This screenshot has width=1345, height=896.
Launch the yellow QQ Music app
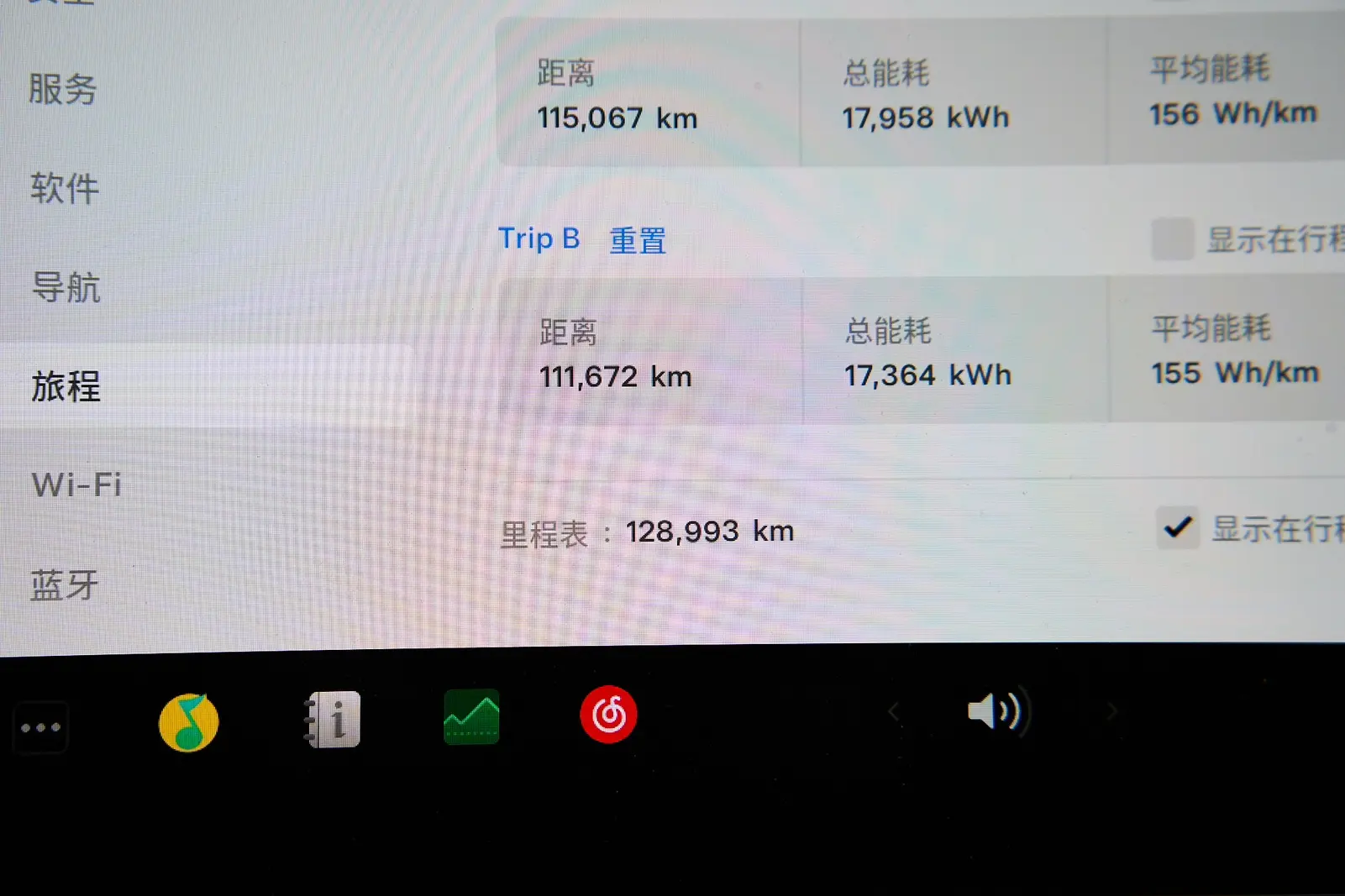coord(189,722)
